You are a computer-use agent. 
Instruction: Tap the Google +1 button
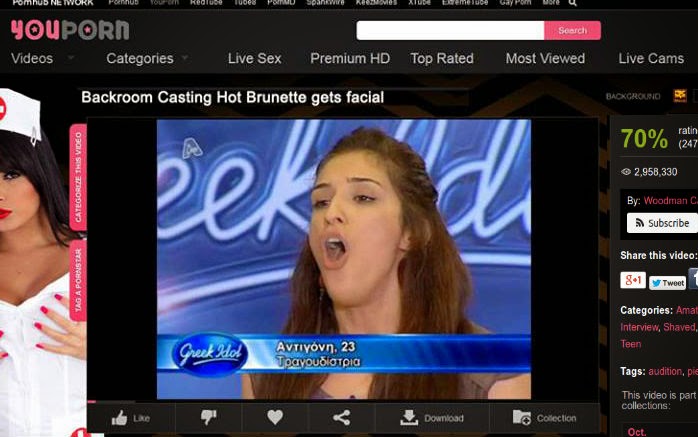point(633,282)
